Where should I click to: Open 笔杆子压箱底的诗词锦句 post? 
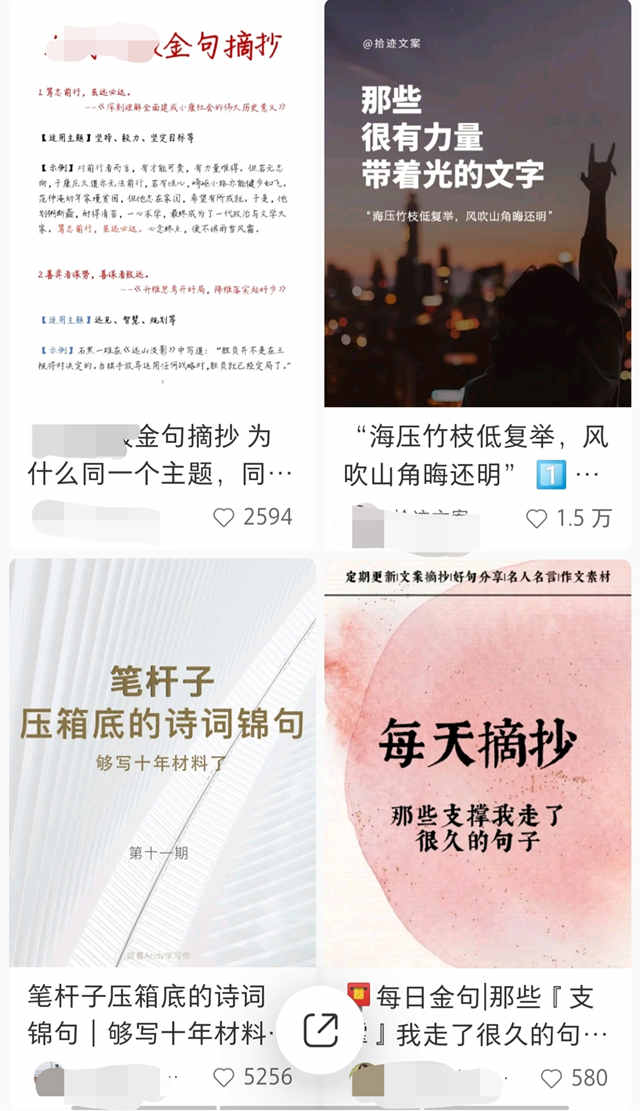point(162,762)
